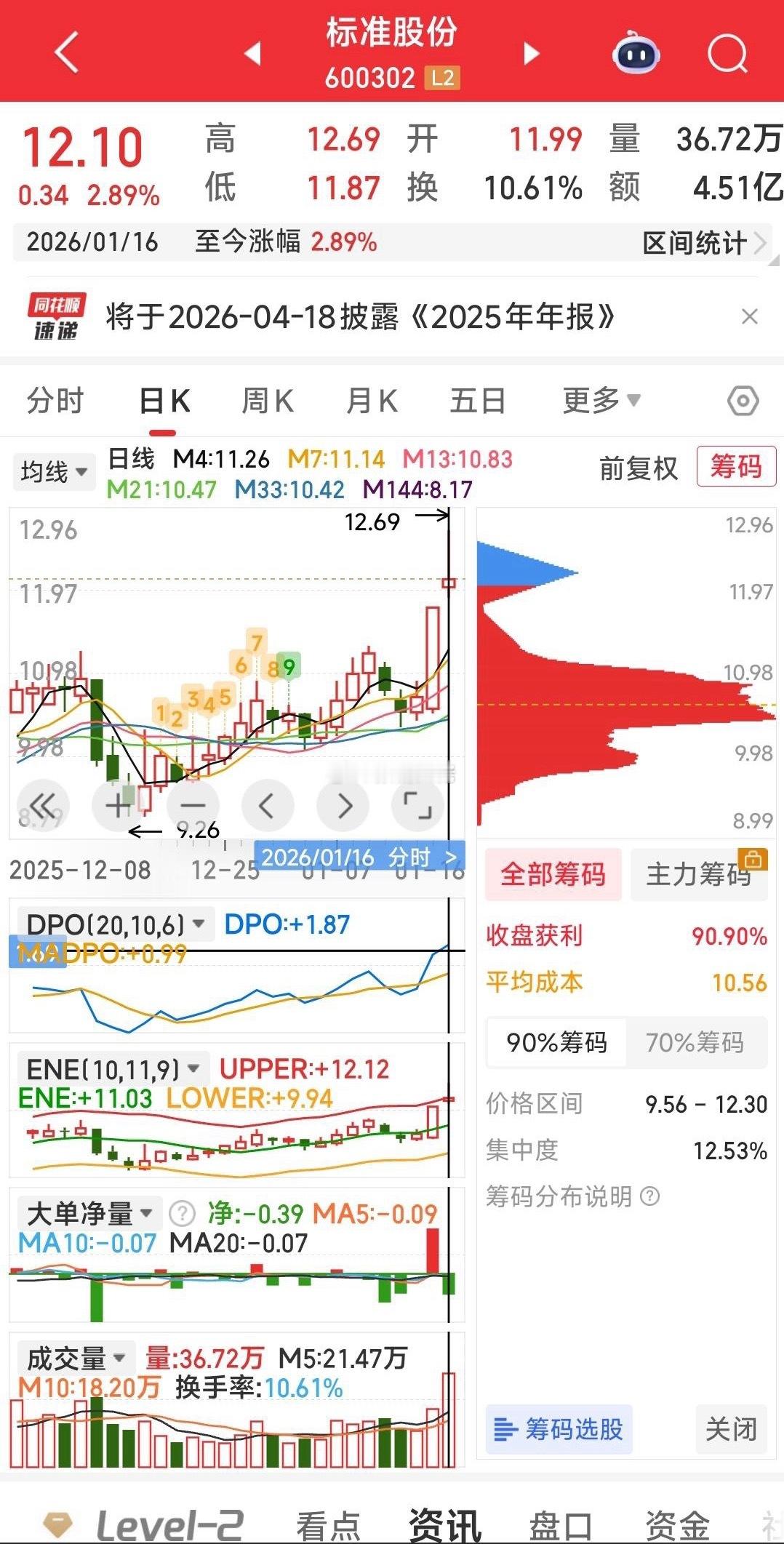This screenshot has height=1544, width=784.
Task: Close the chip panel with 关闭
Action: tap(731, 1429)
